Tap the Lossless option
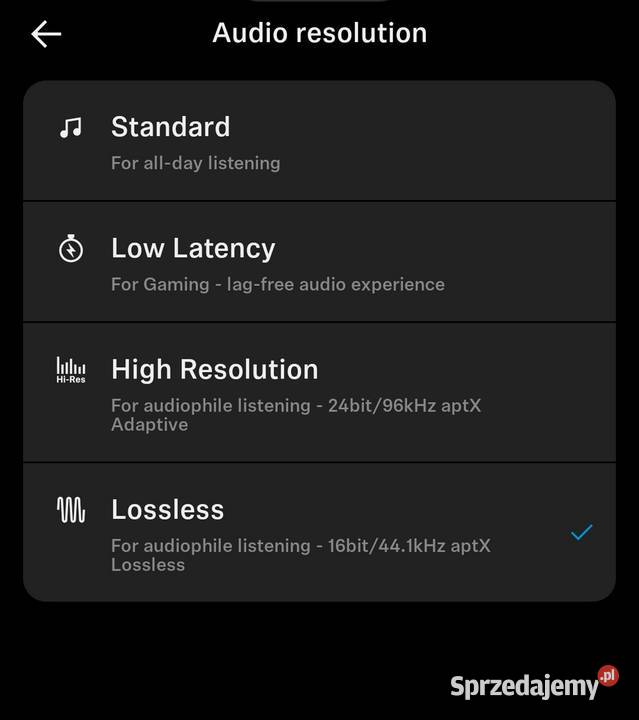Image resolution: width=639 pixels, height=720 pixels. tap(319, 533)
